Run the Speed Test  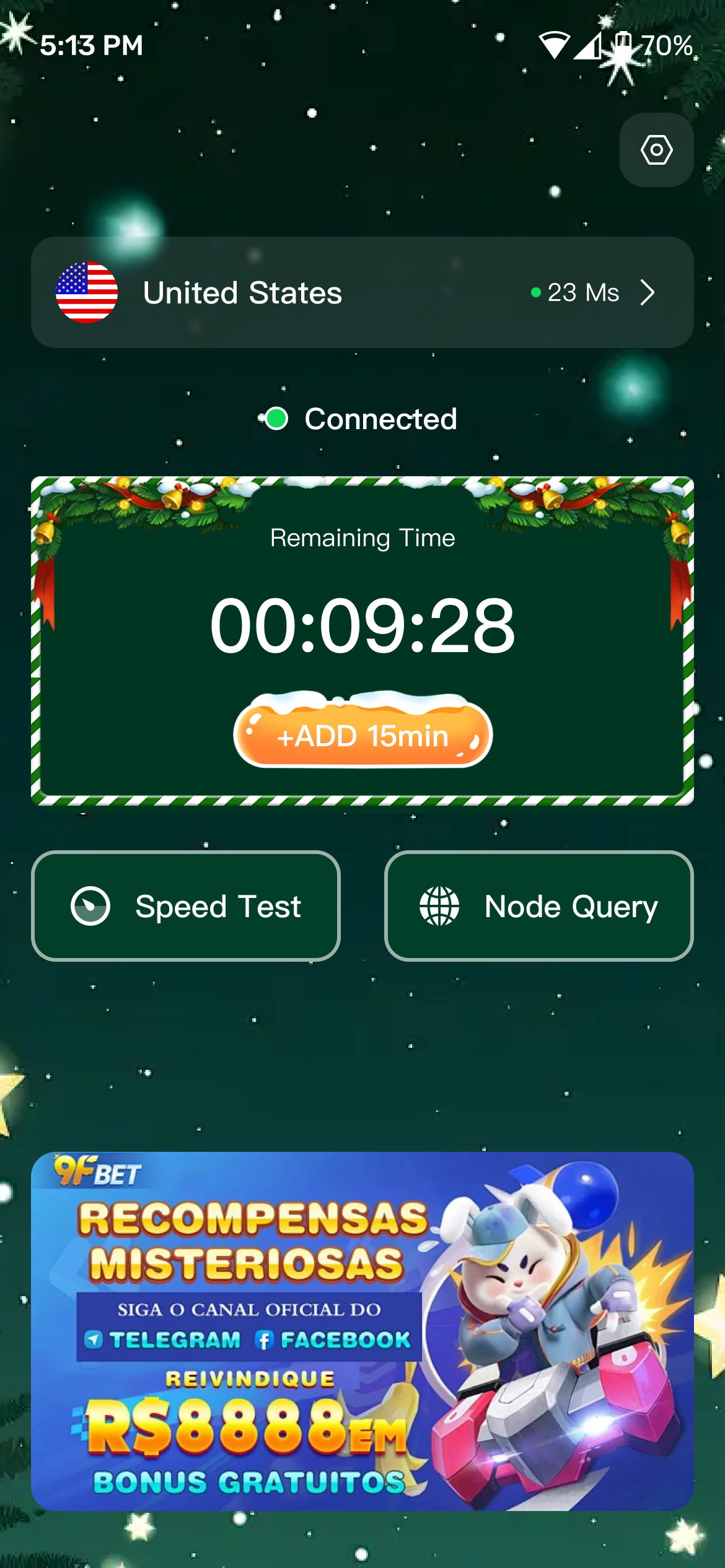[x=185, y=906]
